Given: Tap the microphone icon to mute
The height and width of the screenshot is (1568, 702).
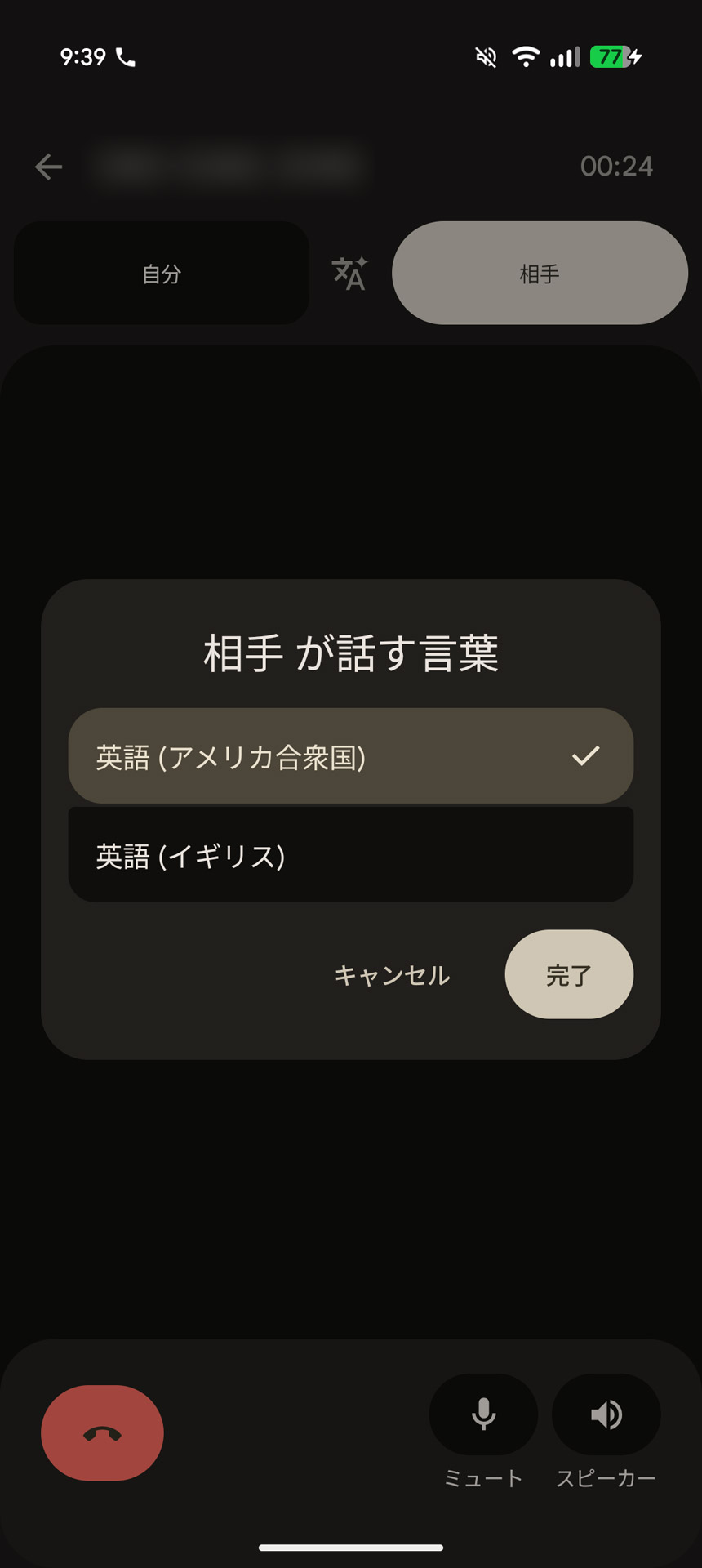Looking at the screenshot, I should (482, 1415).
